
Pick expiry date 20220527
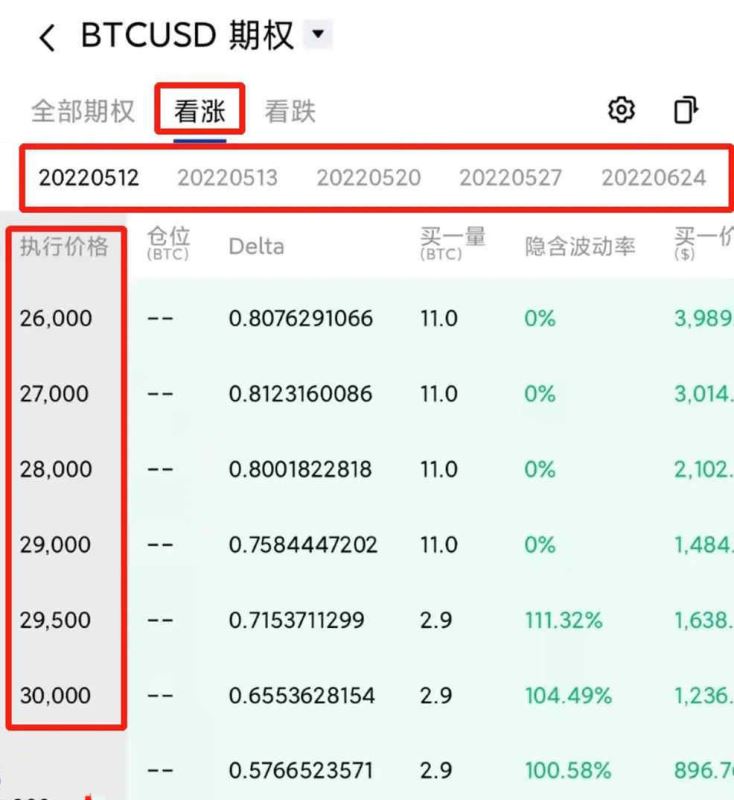[510, 179]
